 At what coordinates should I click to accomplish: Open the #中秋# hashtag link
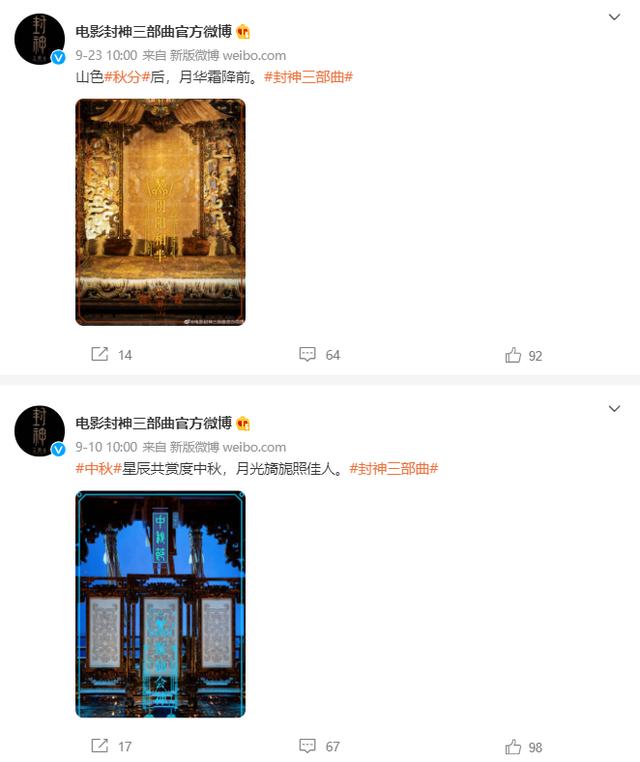(x=98, y=468)
